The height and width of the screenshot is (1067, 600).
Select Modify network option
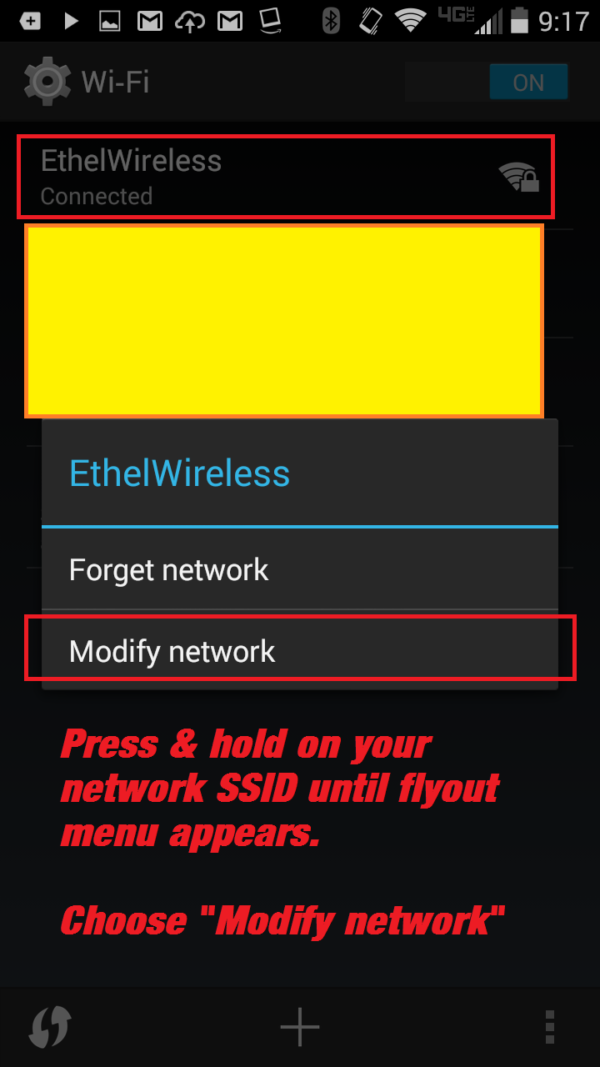tap(299, 650)
